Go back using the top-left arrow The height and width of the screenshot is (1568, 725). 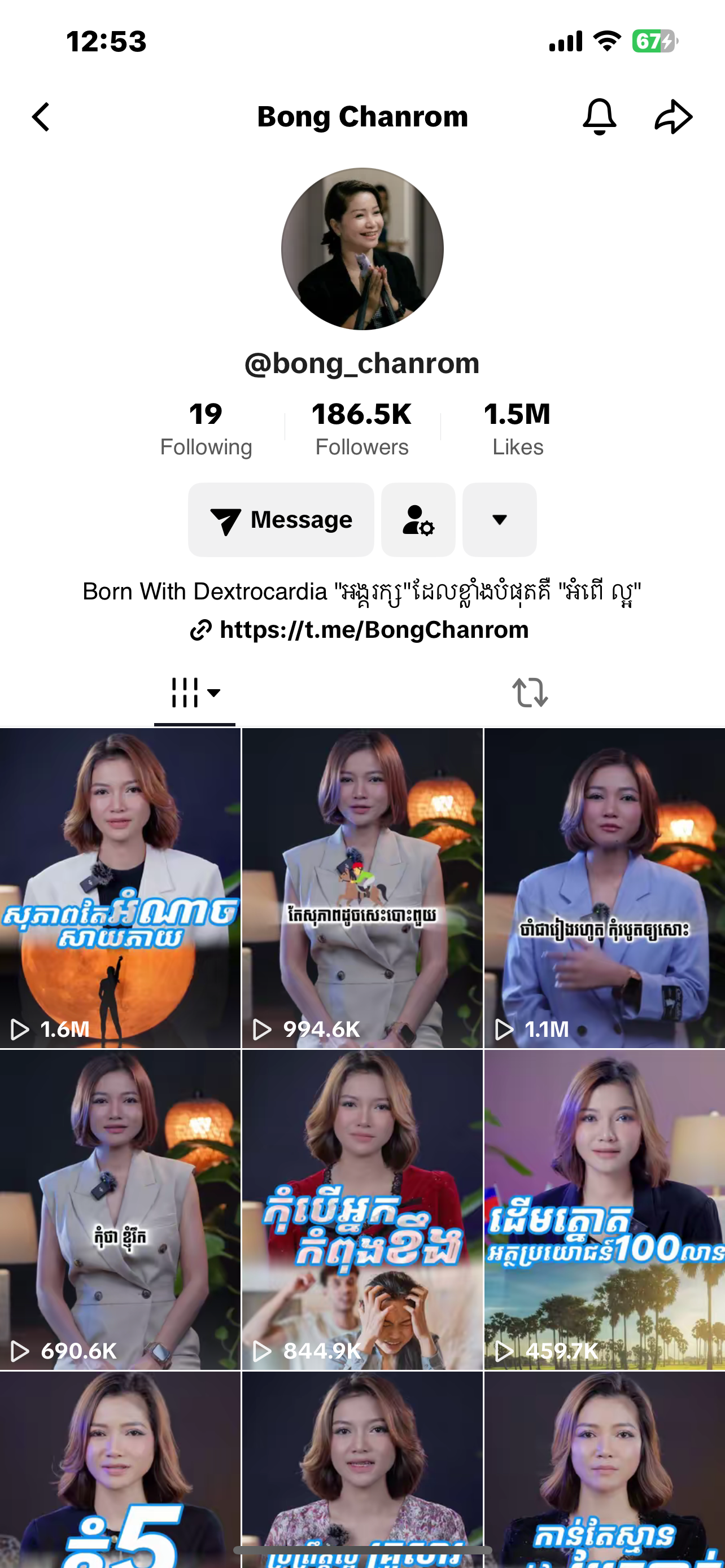click(41, 117)
